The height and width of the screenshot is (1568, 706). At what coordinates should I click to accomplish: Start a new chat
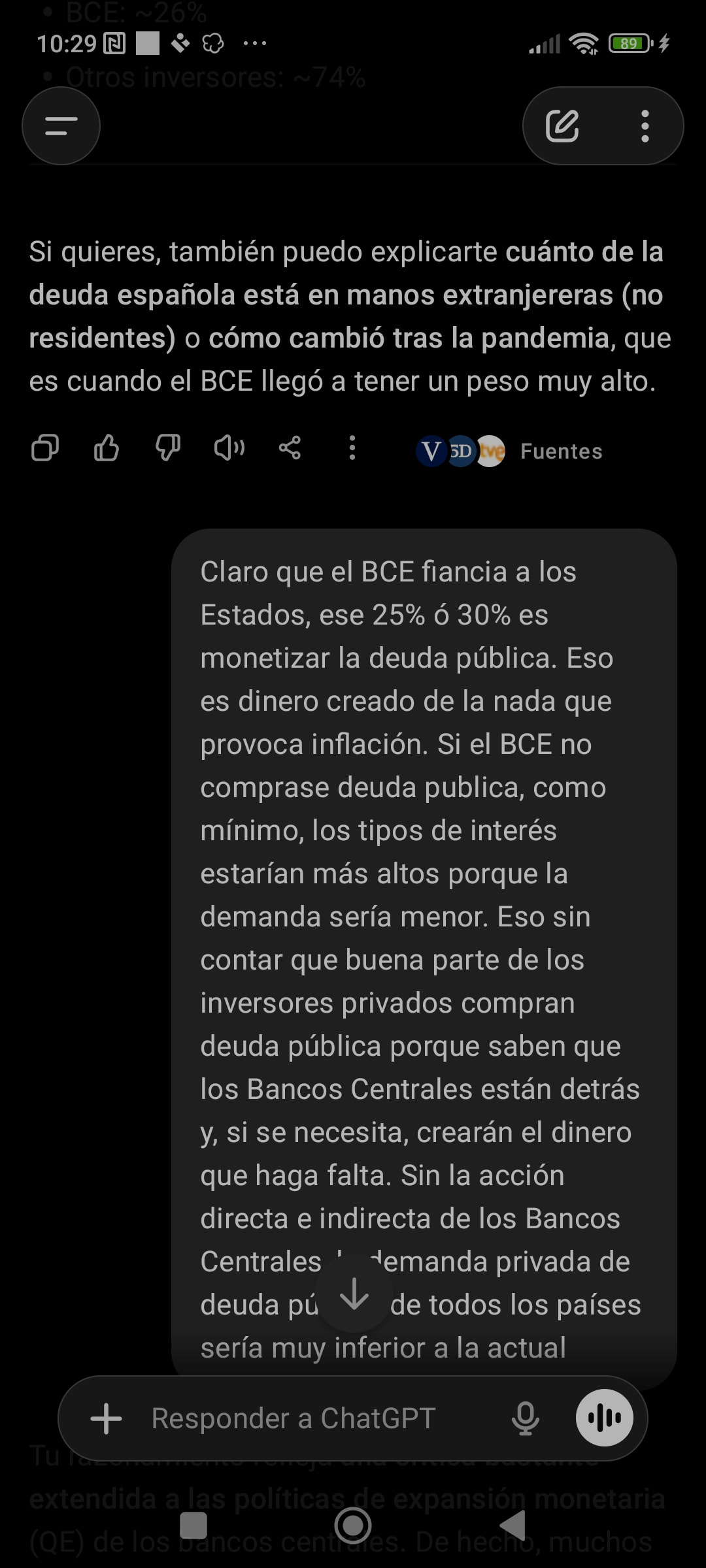pyautogui.click(x=562, y=125)
